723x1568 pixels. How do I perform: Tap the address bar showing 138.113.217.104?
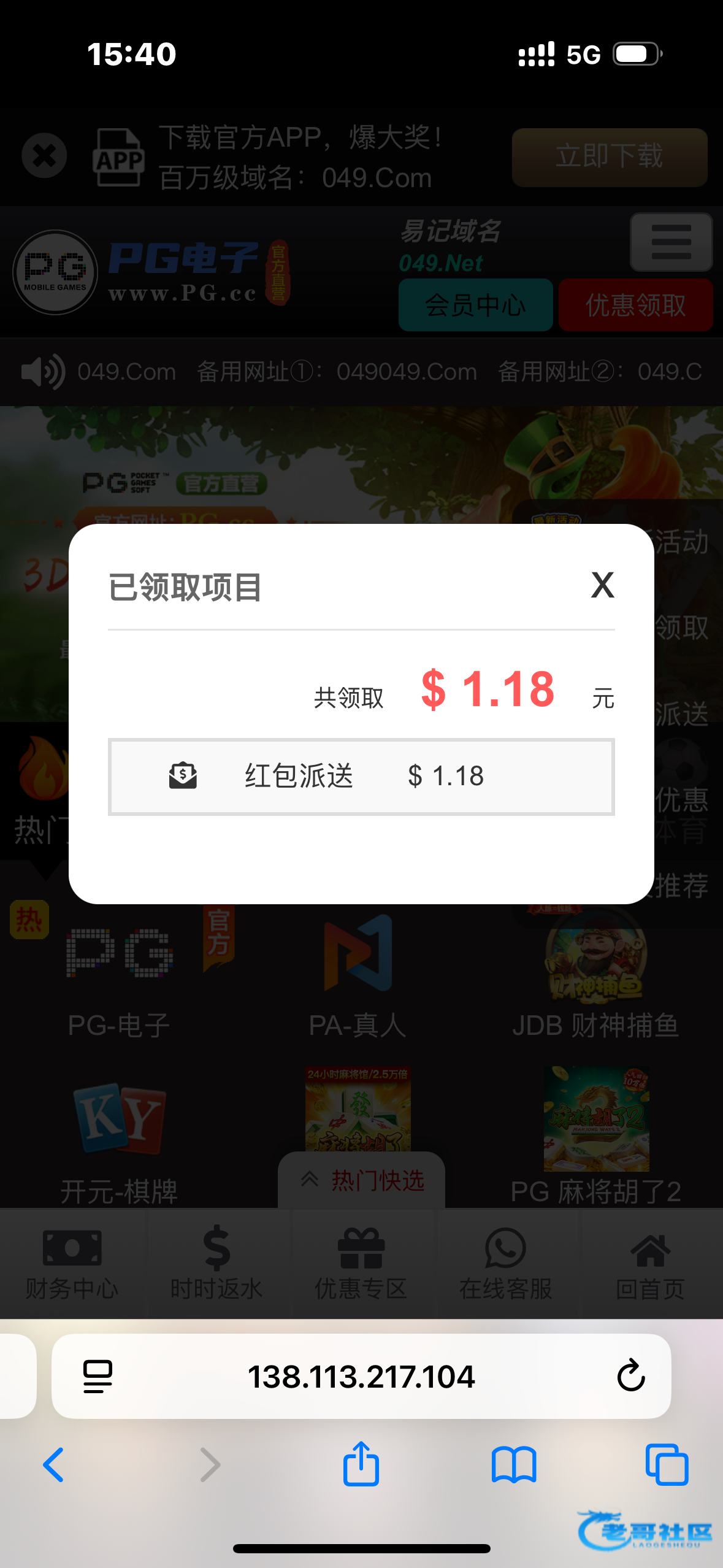(361, 1376)
